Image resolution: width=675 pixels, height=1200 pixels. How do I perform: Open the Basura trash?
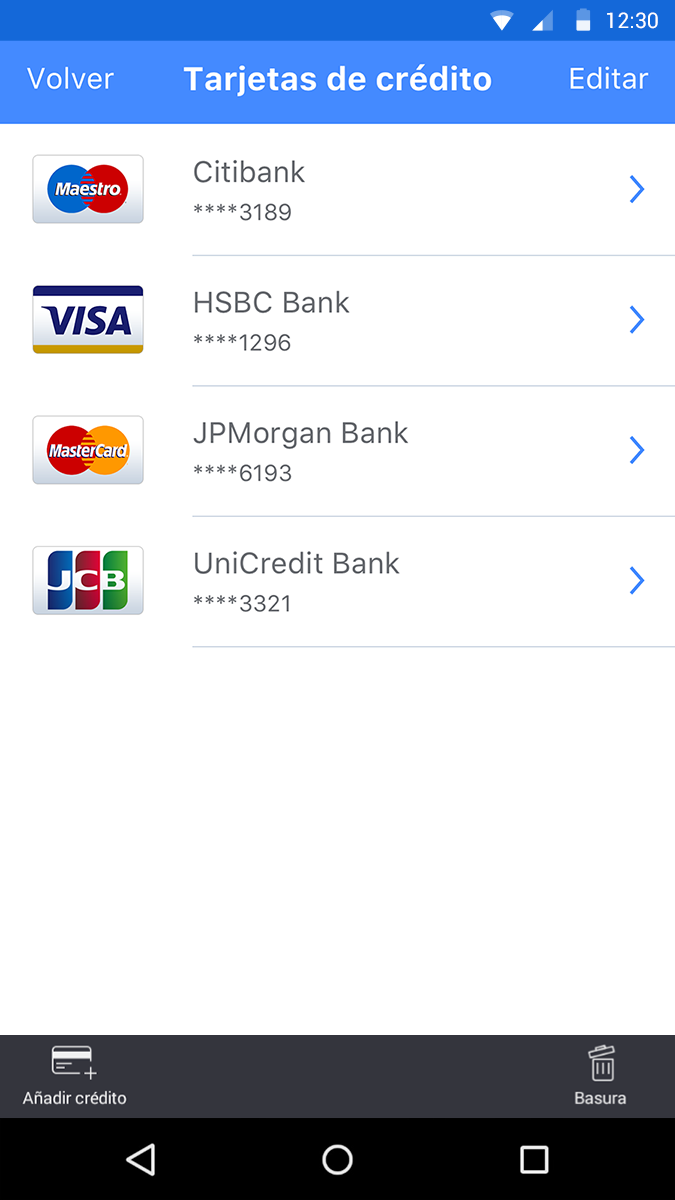[x=600, y=1076]
